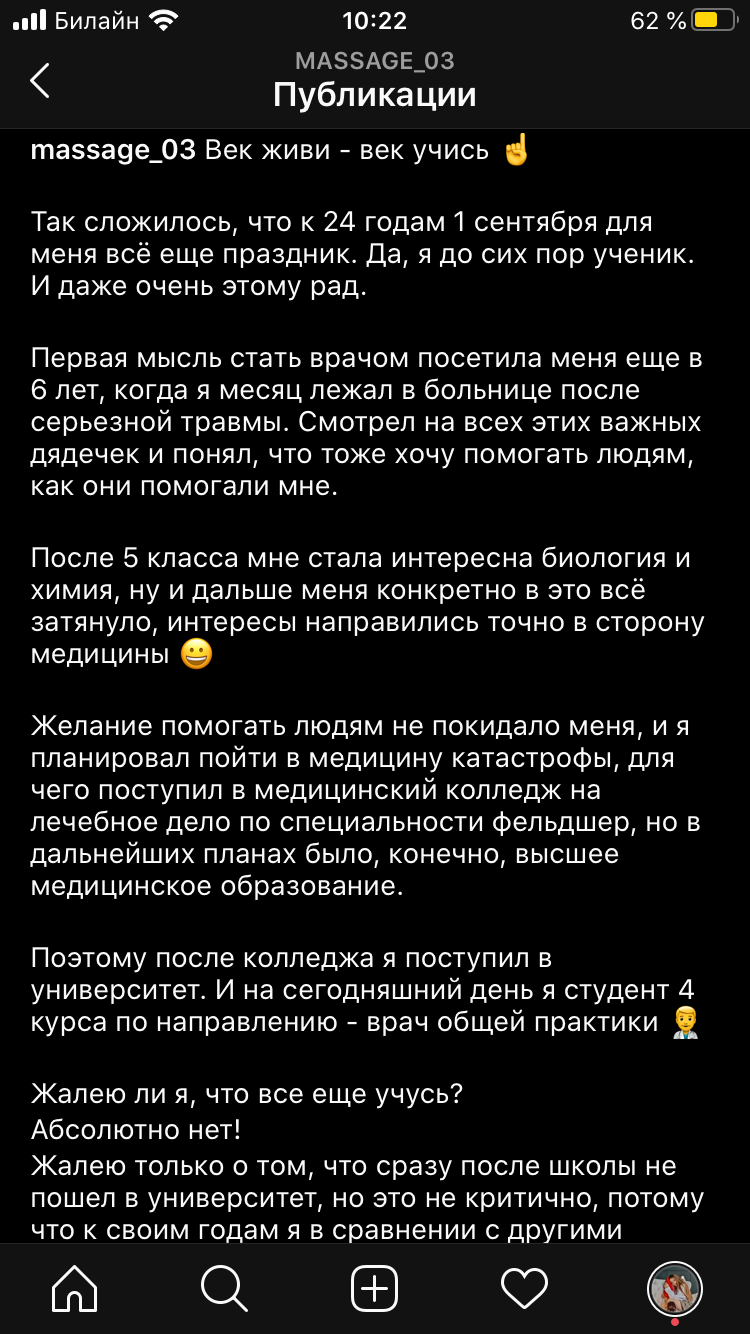Open the Activity heart tab
Screen dimensions: 750x1334
coord(524,1288)
